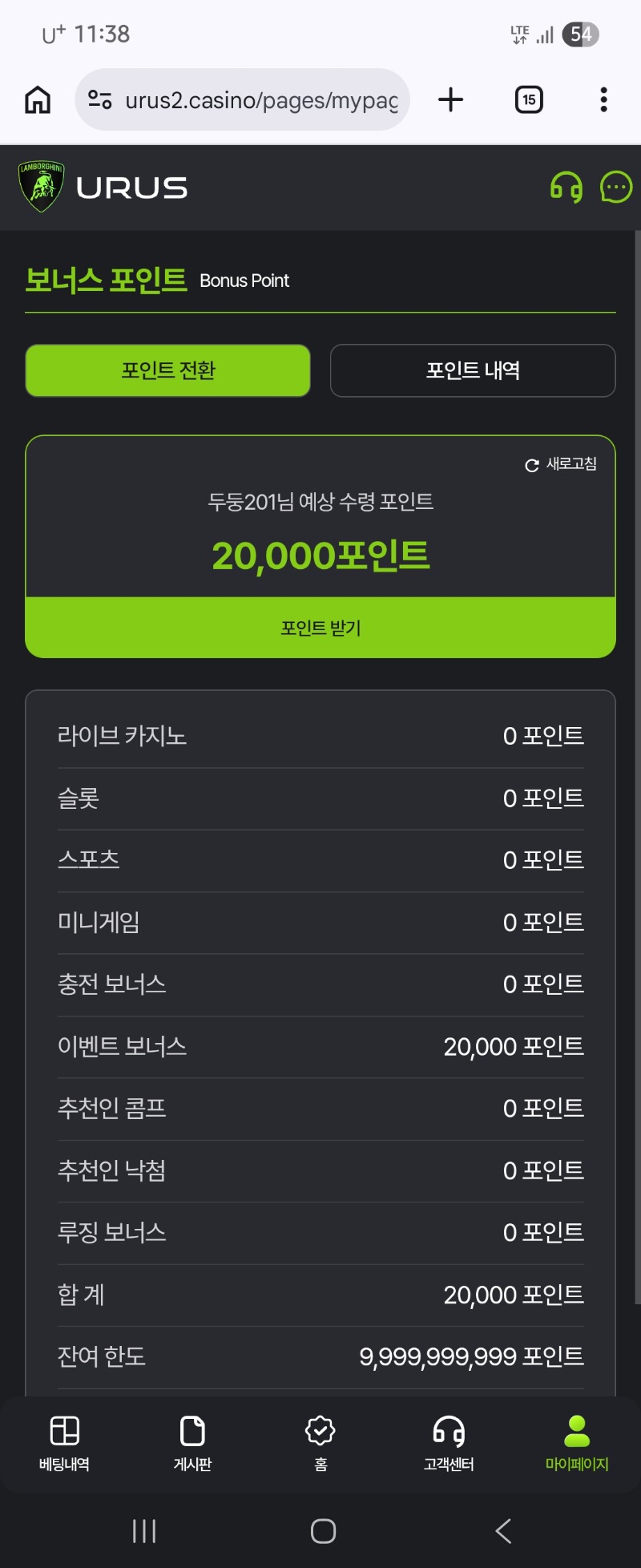Open 베팅내역 in bottom navigation
Image resolution: width=641 pixels, height=1568 pixels.
point(64,1443)
